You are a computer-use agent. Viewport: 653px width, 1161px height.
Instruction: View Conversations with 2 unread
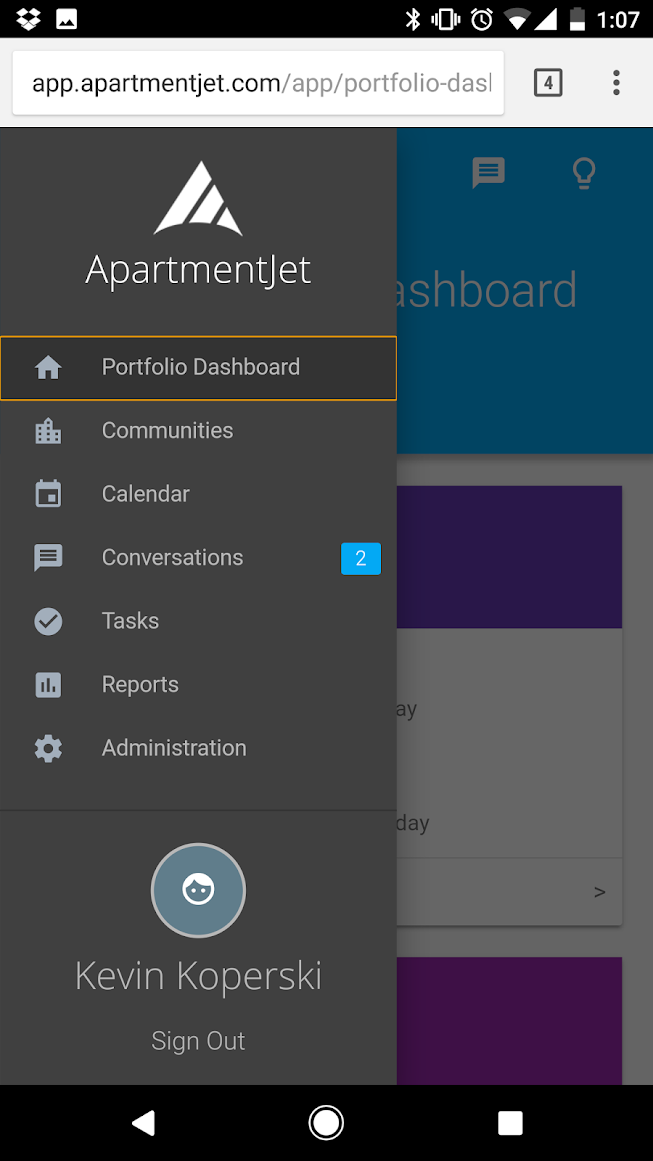(x=173, y=558)
